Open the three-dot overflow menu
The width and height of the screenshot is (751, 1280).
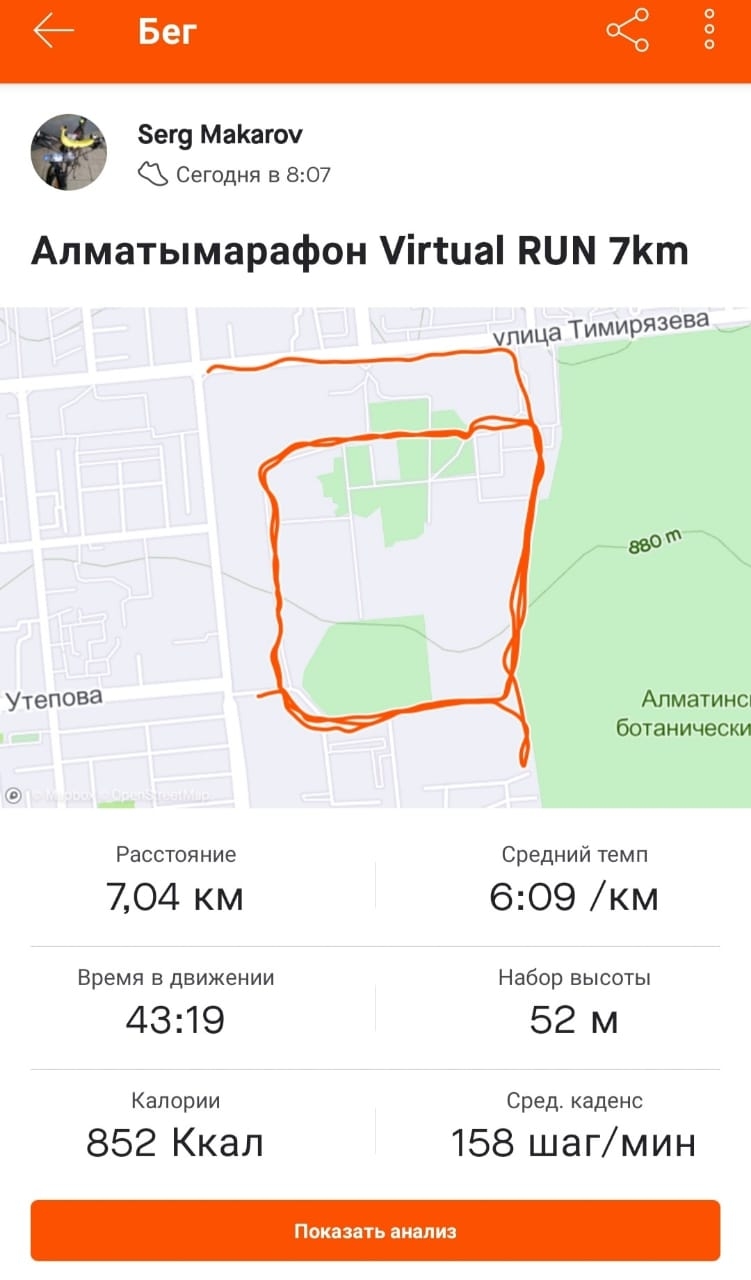point(709,31)
